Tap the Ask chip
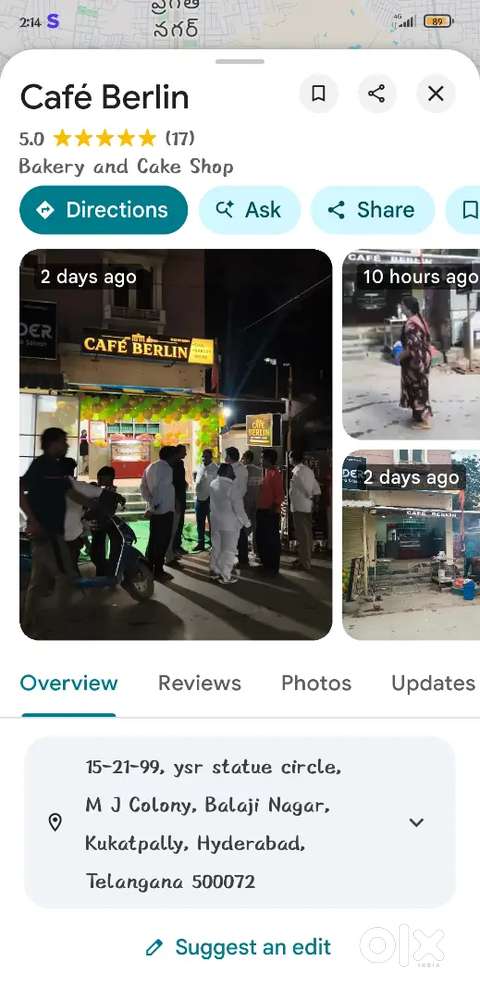Screen dimensions: 480x999 tap(249, 210)
